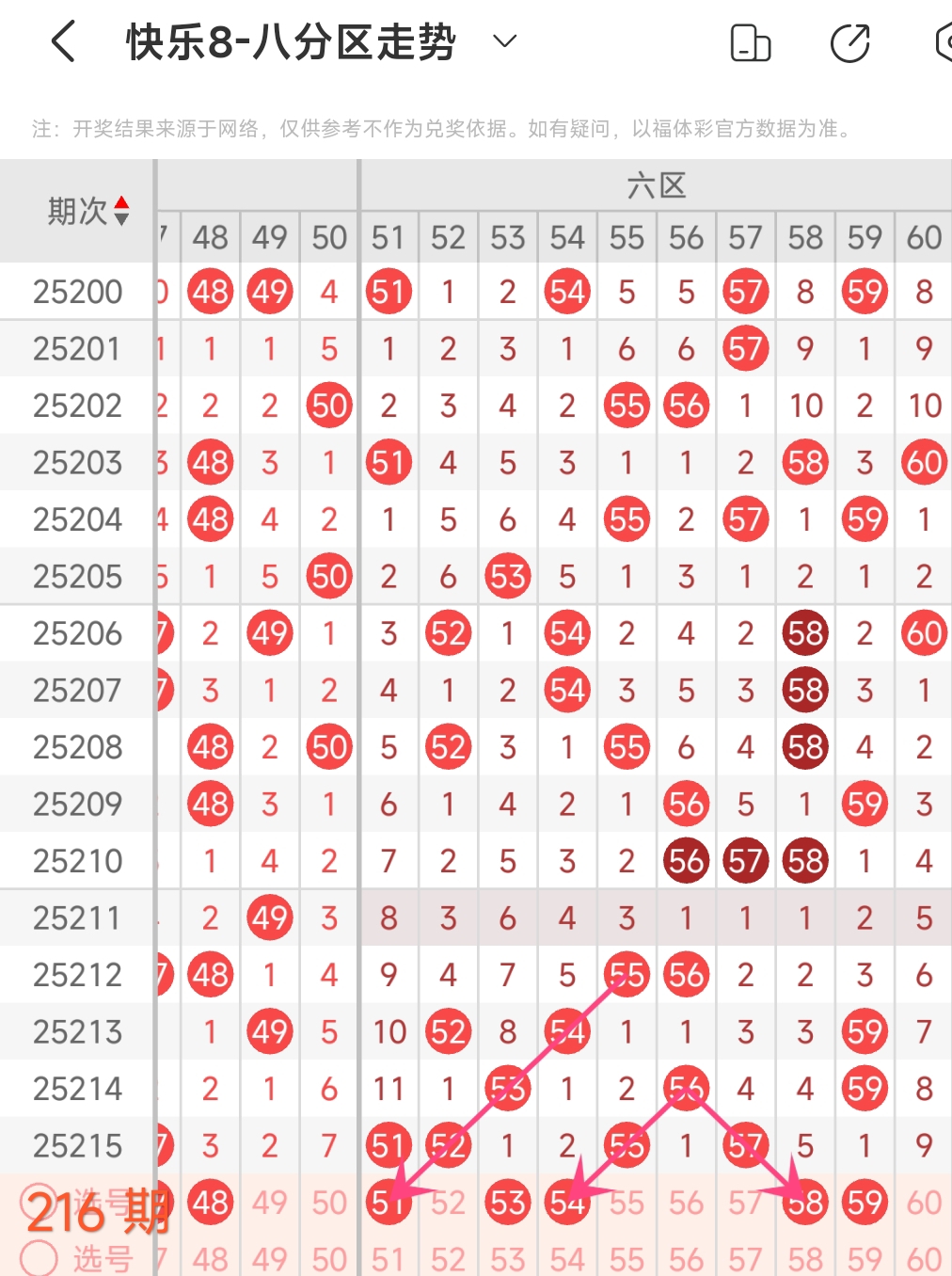Select the bottom row's 选号 radio button
The image size is (952, 1276).
point(39,1258)
